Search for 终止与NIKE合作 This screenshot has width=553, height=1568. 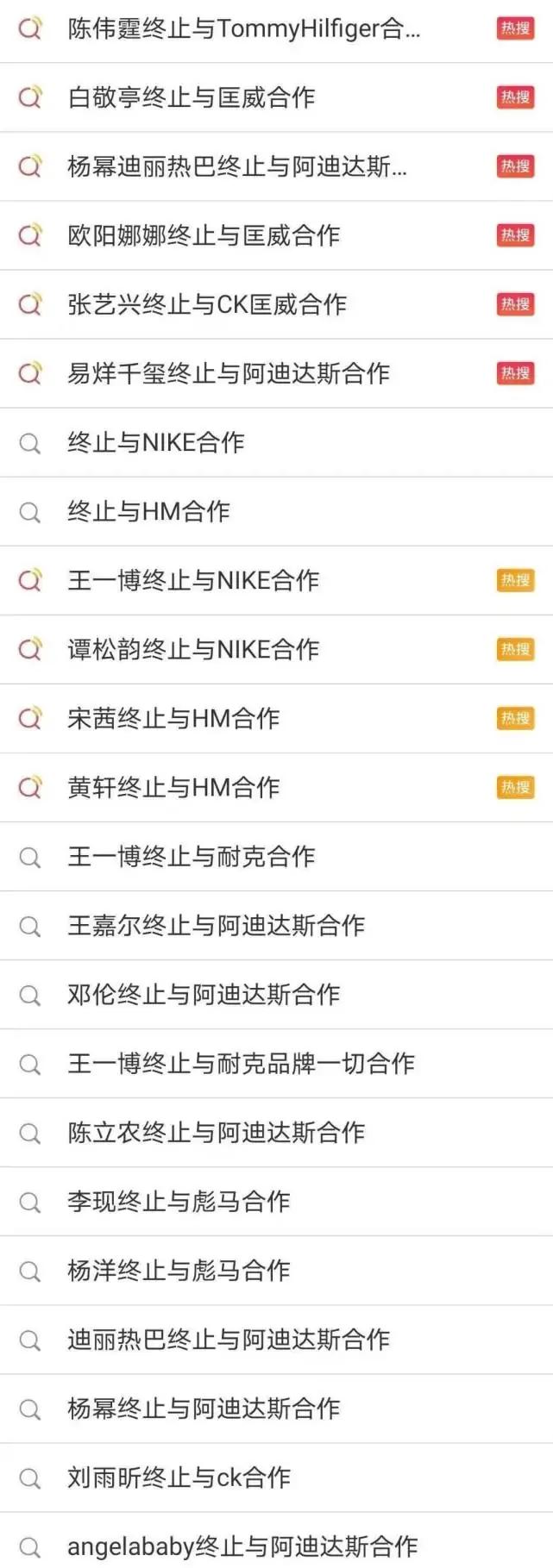click(x=156, y=442)
